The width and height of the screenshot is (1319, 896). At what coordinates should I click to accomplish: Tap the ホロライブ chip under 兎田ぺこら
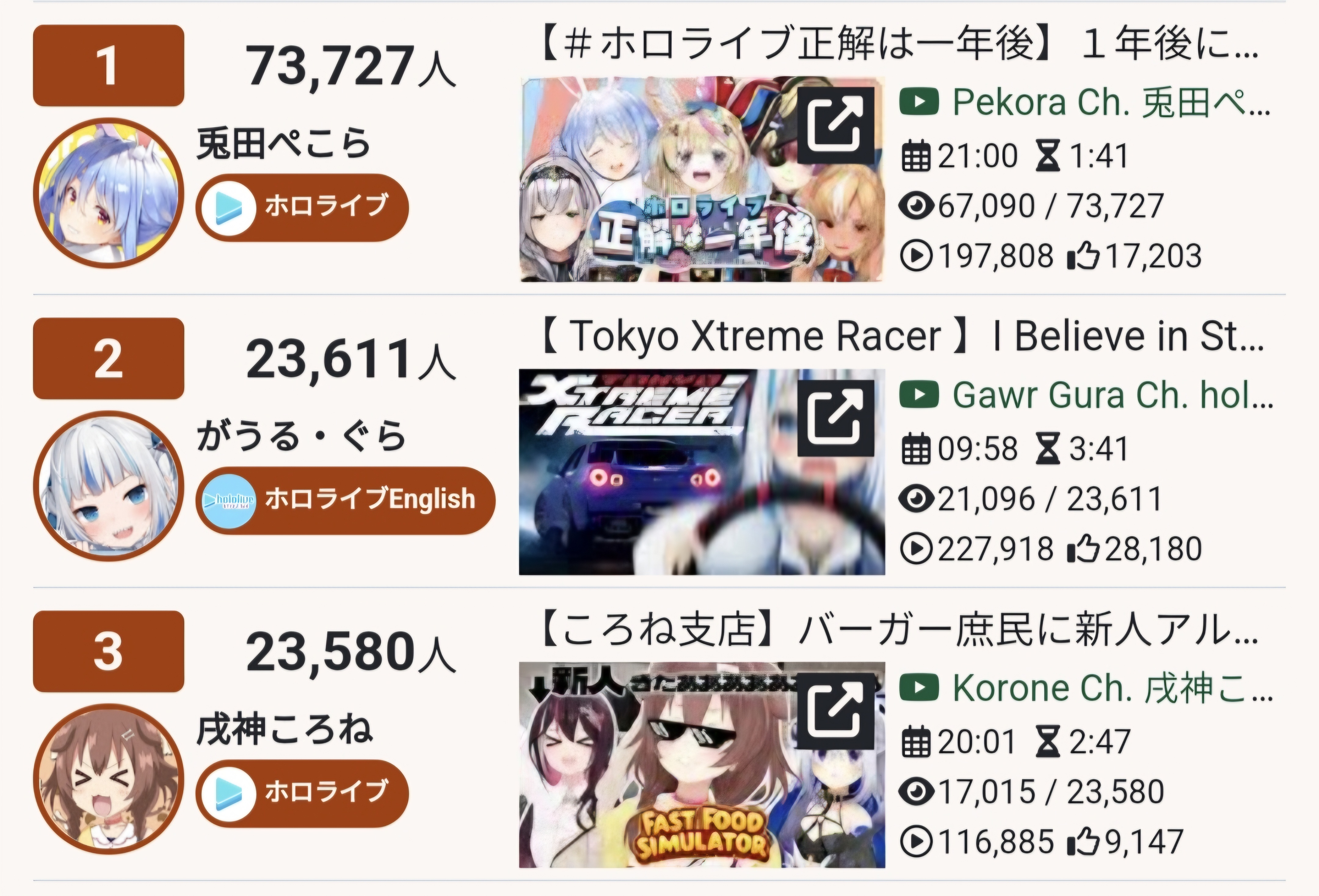pyautogui.click(x=302, y=207)
